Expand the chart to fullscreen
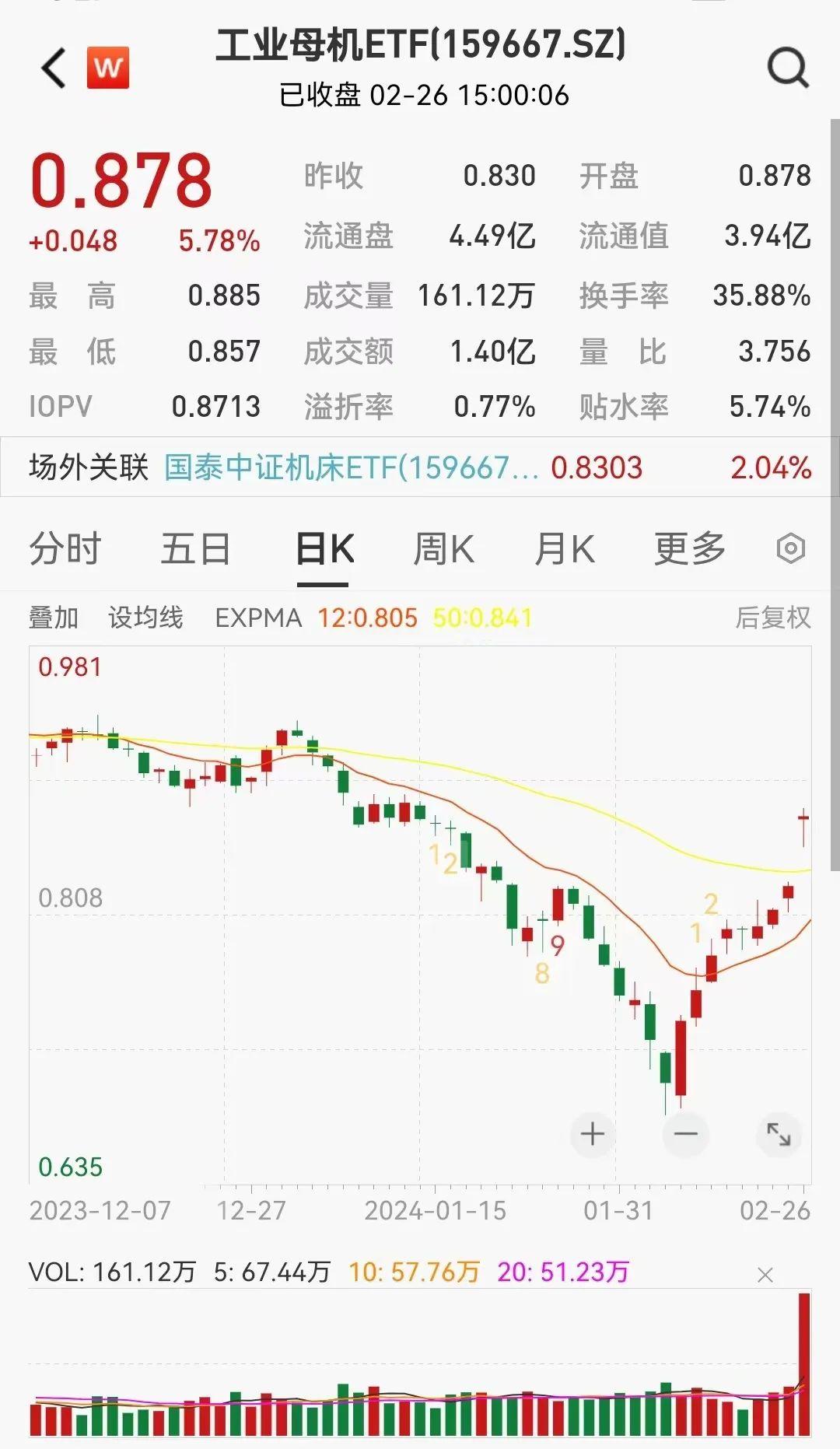Viewport: 840px width, 1449px height. tap(778, 1134)
